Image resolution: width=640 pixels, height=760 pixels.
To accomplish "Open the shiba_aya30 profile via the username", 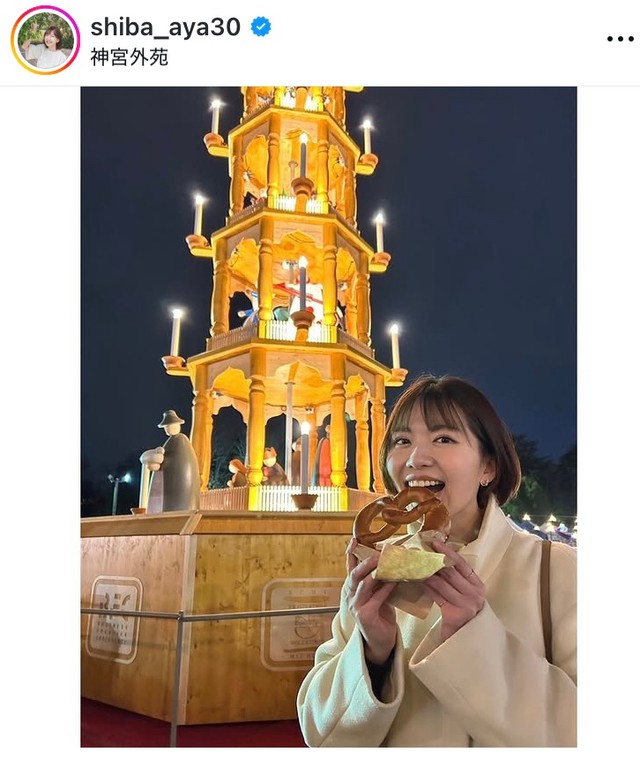I will [x=165, y=27].
